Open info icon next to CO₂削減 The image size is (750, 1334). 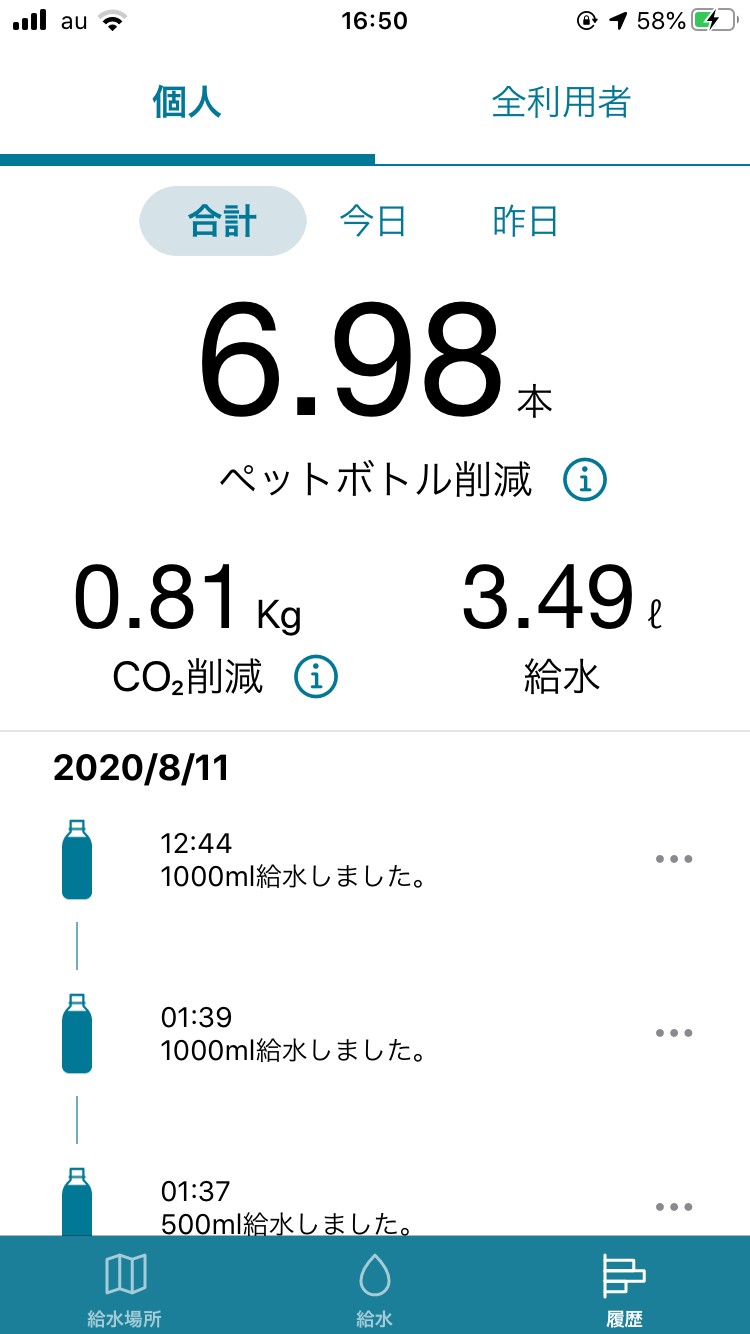(x=316, y=677)
